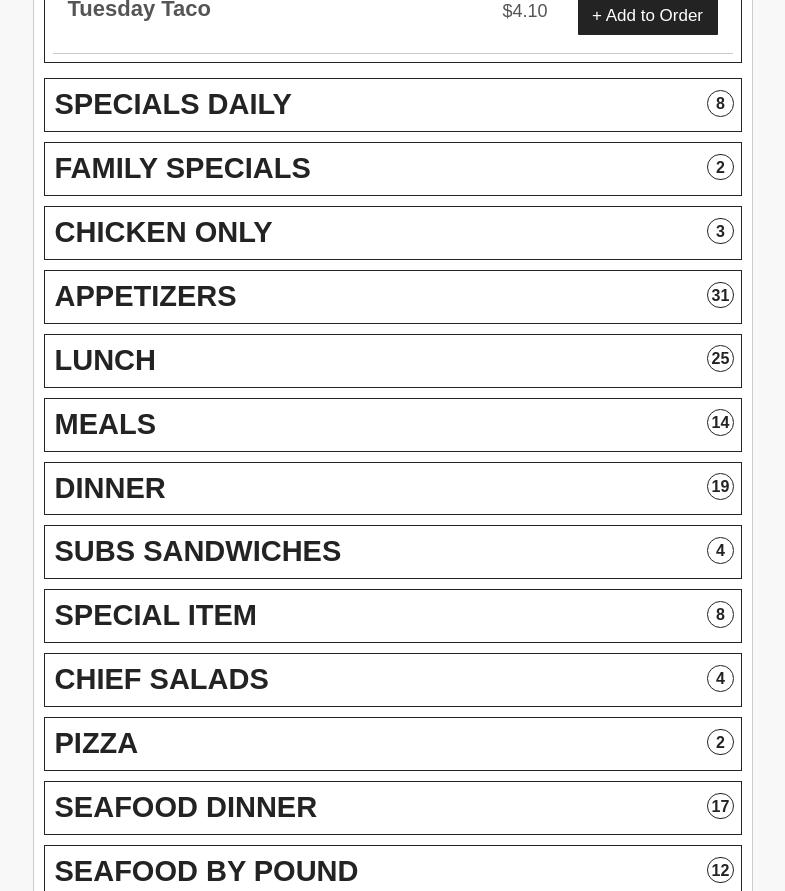Show the Appetizers list

click(392, 296)
